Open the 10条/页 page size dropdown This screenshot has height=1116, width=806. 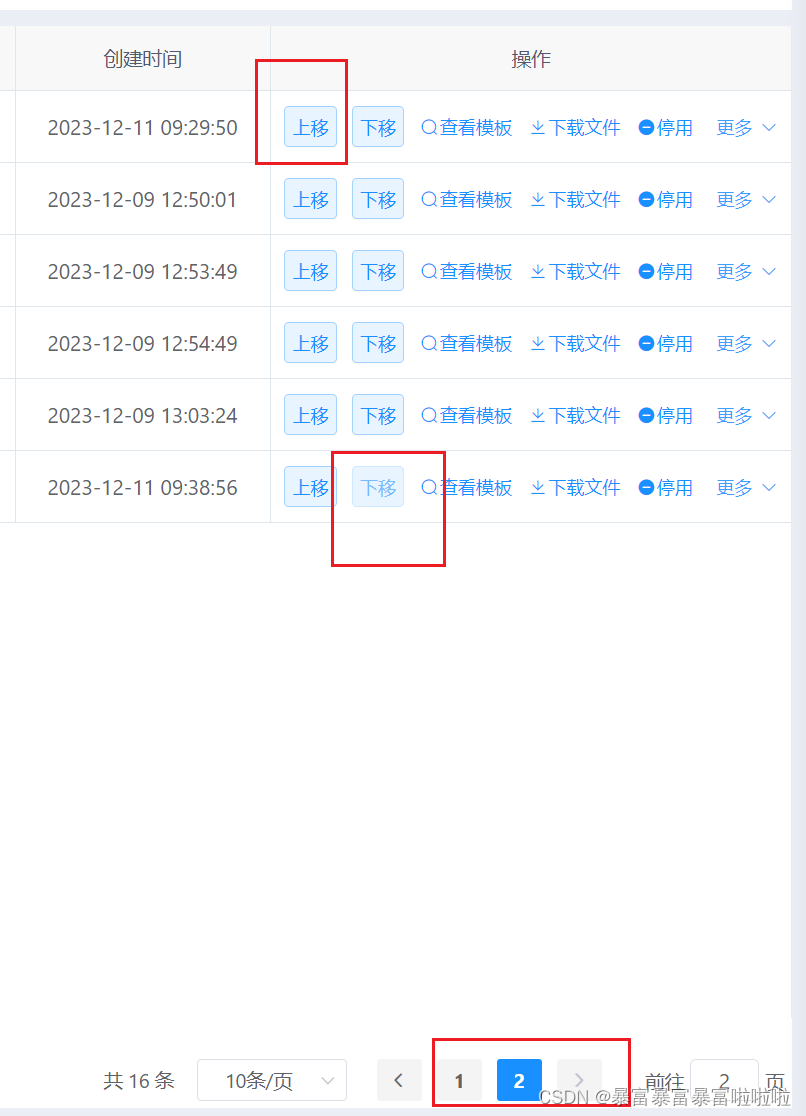pos(272,1081)
